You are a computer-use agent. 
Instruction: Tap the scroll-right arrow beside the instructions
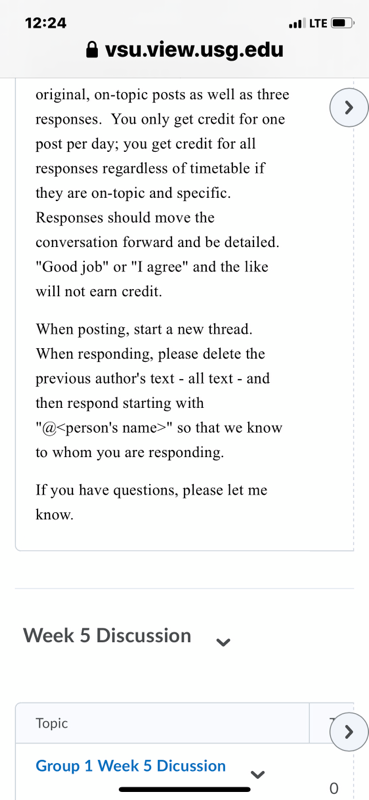pos(349,108)
